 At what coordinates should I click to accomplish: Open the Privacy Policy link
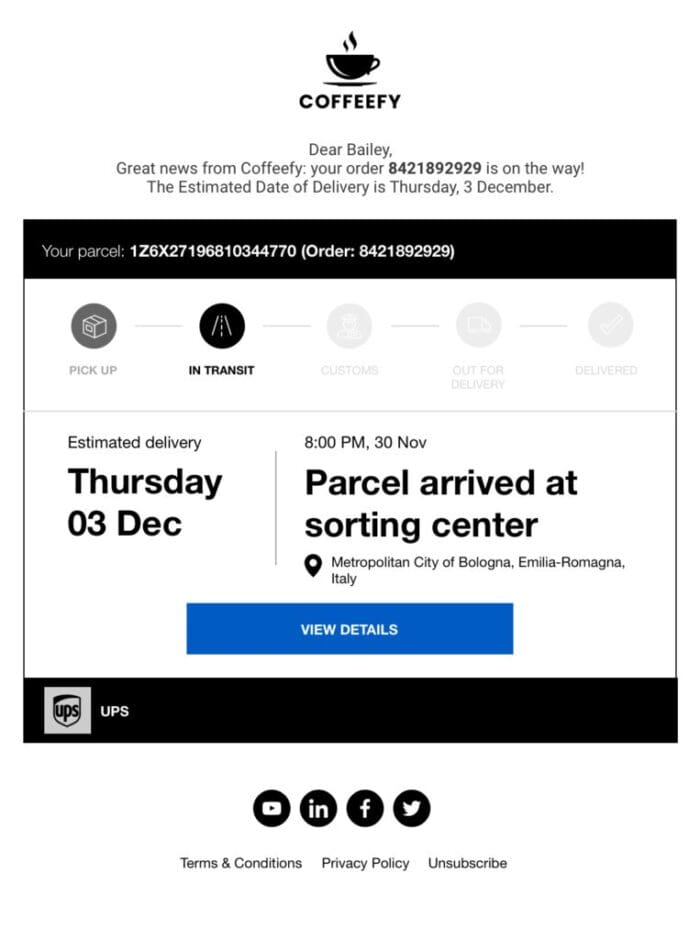(365, 863)
